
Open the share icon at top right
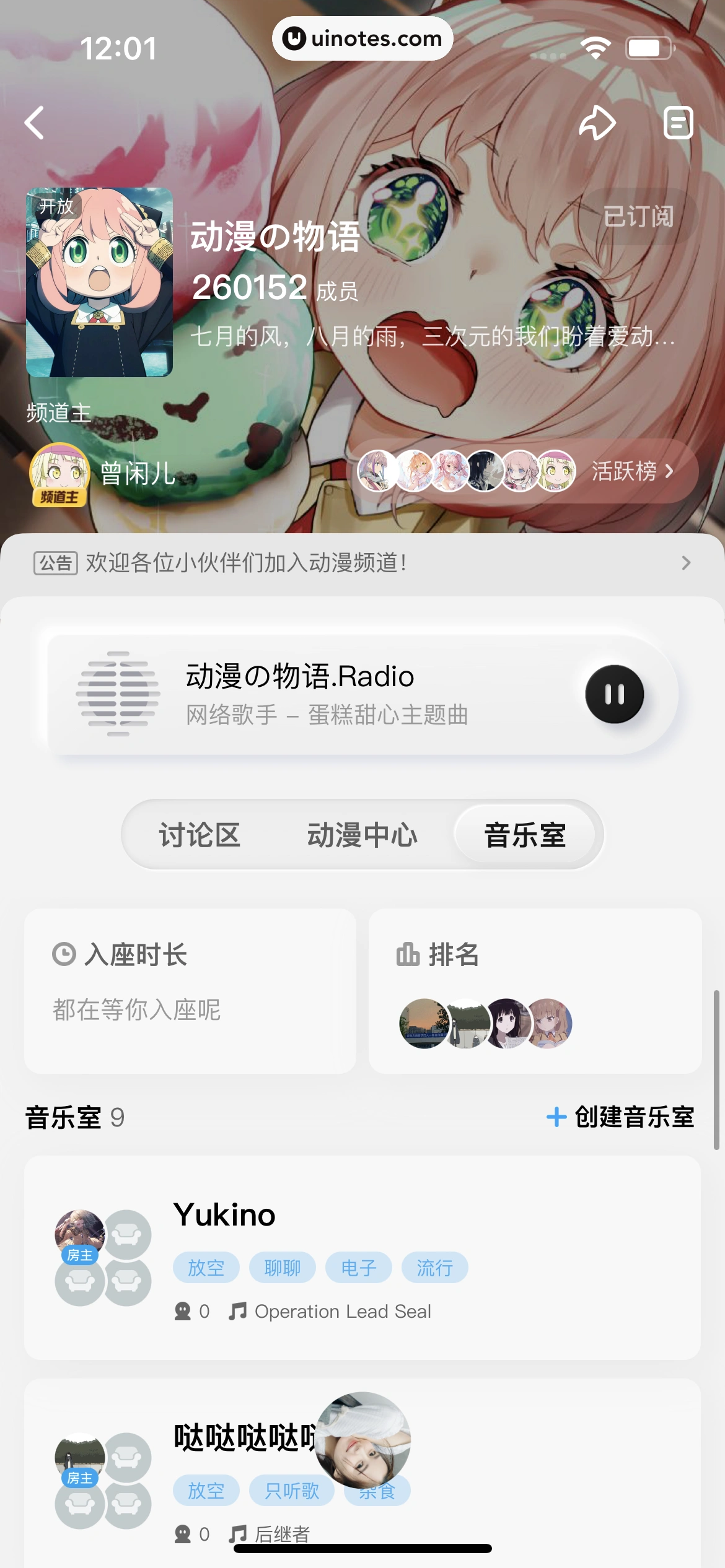(597, 123)
